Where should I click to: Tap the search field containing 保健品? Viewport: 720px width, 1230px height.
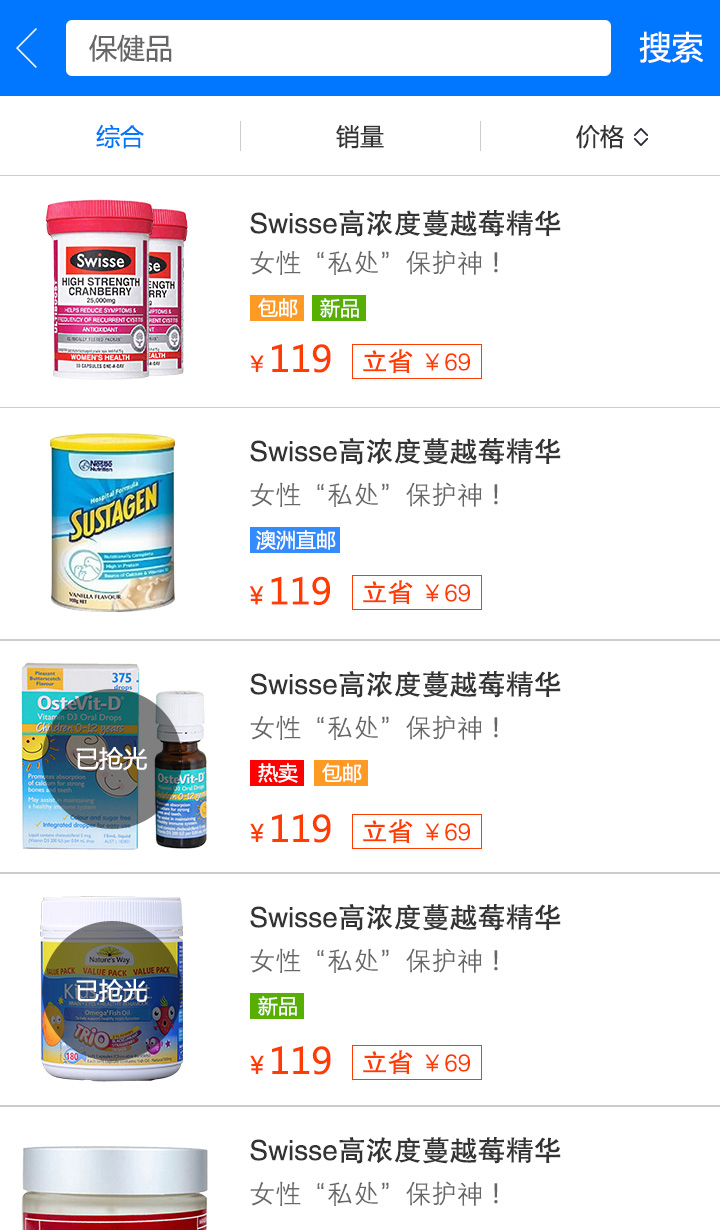point(338,48)
